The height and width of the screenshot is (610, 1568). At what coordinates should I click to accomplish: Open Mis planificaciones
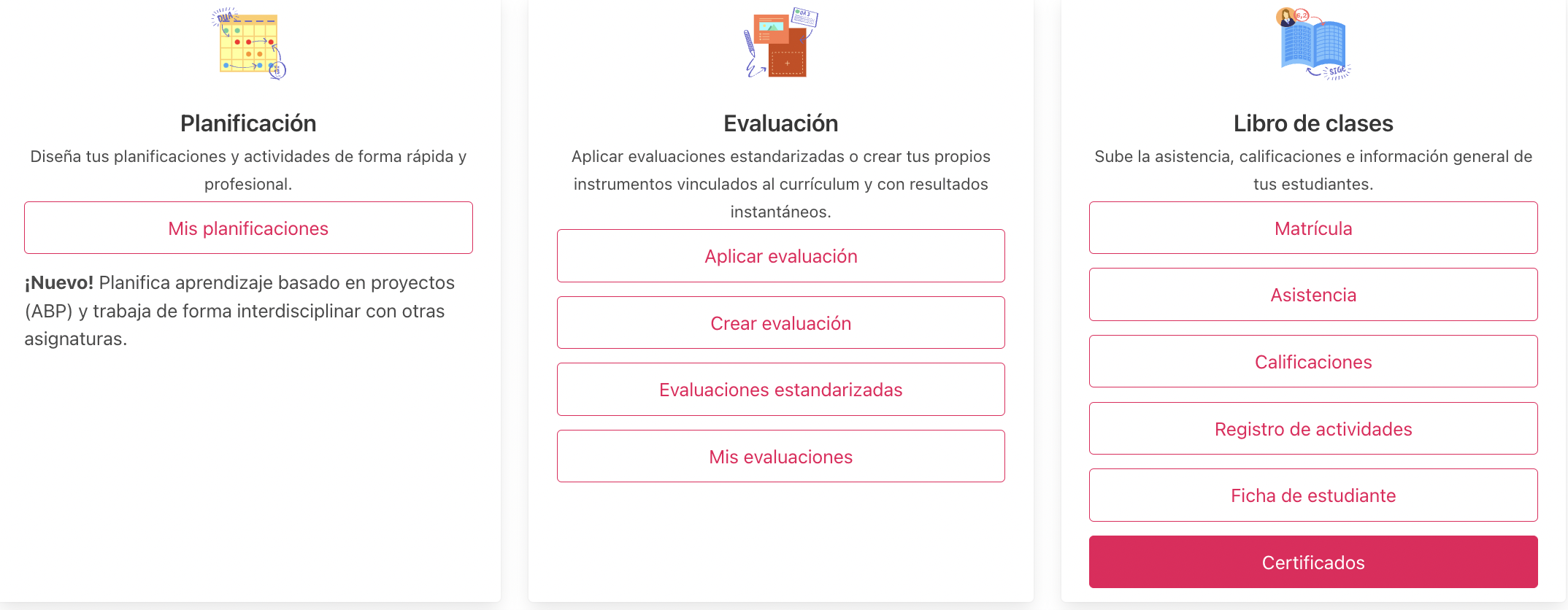248,228
